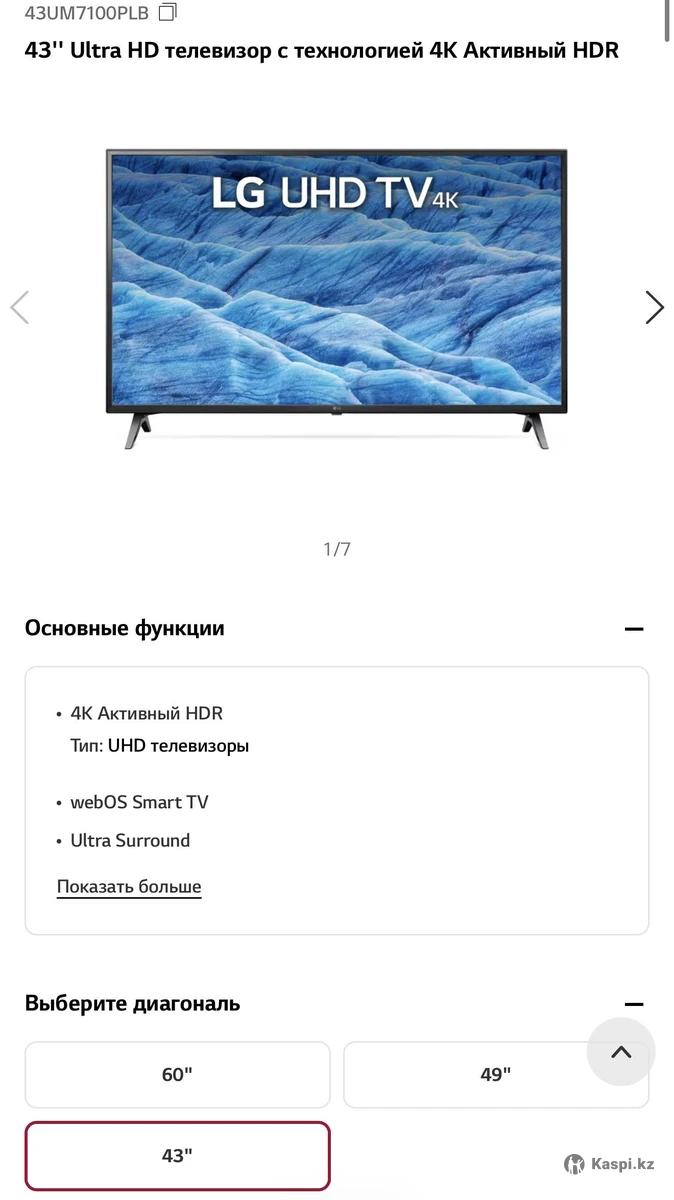Jump back to top with the up arrow
The image size is (674, 1200).
pos(621,1052)
